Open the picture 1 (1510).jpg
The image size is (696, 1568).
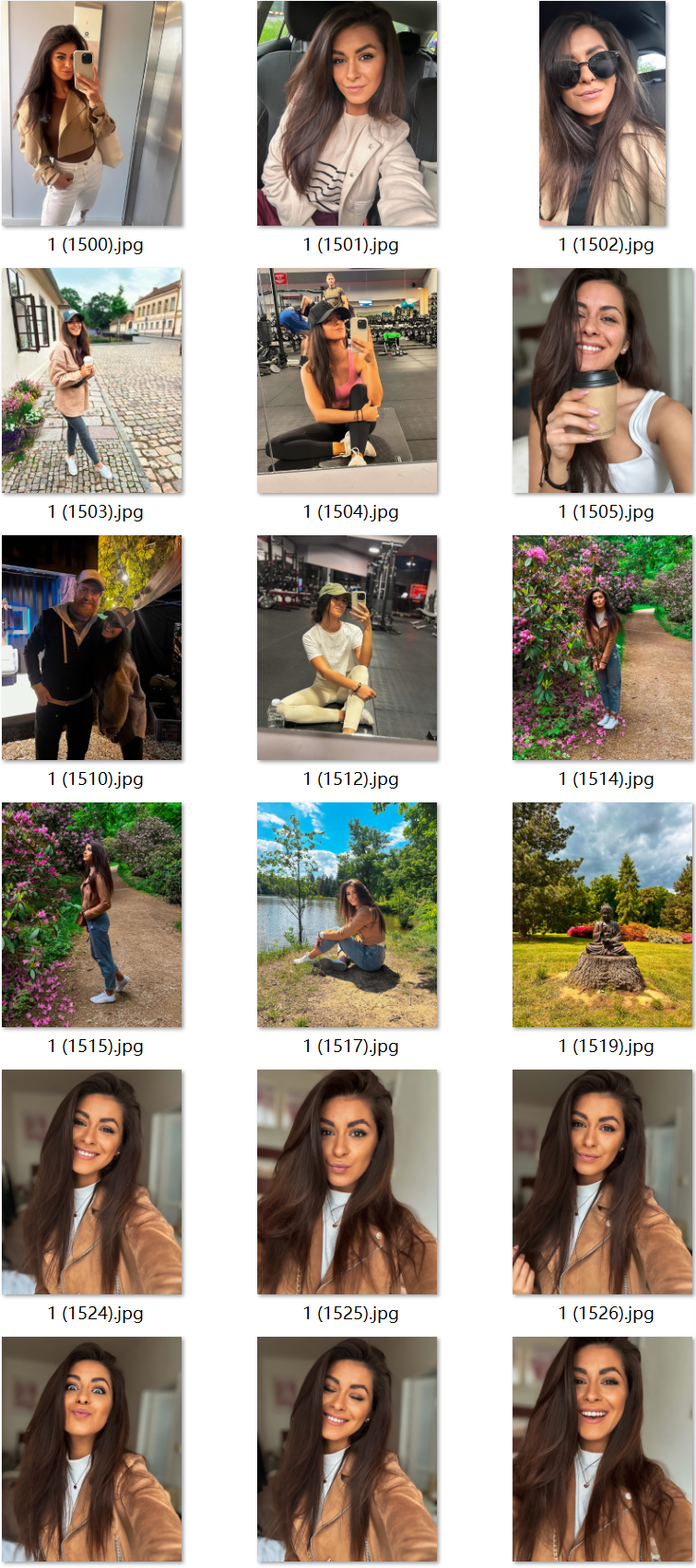pos(92,649)
